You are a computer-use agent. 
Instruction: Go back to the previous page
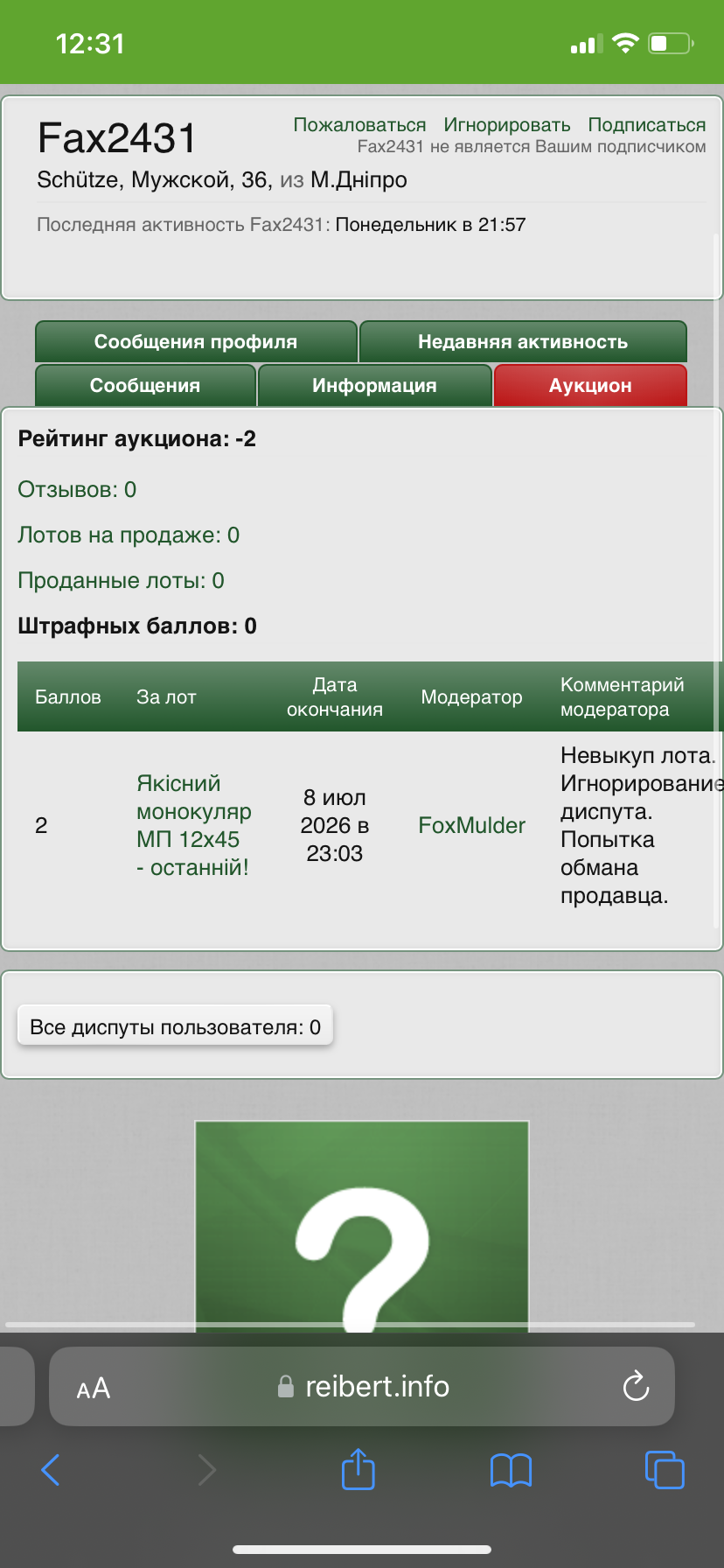coord(51,1470)
